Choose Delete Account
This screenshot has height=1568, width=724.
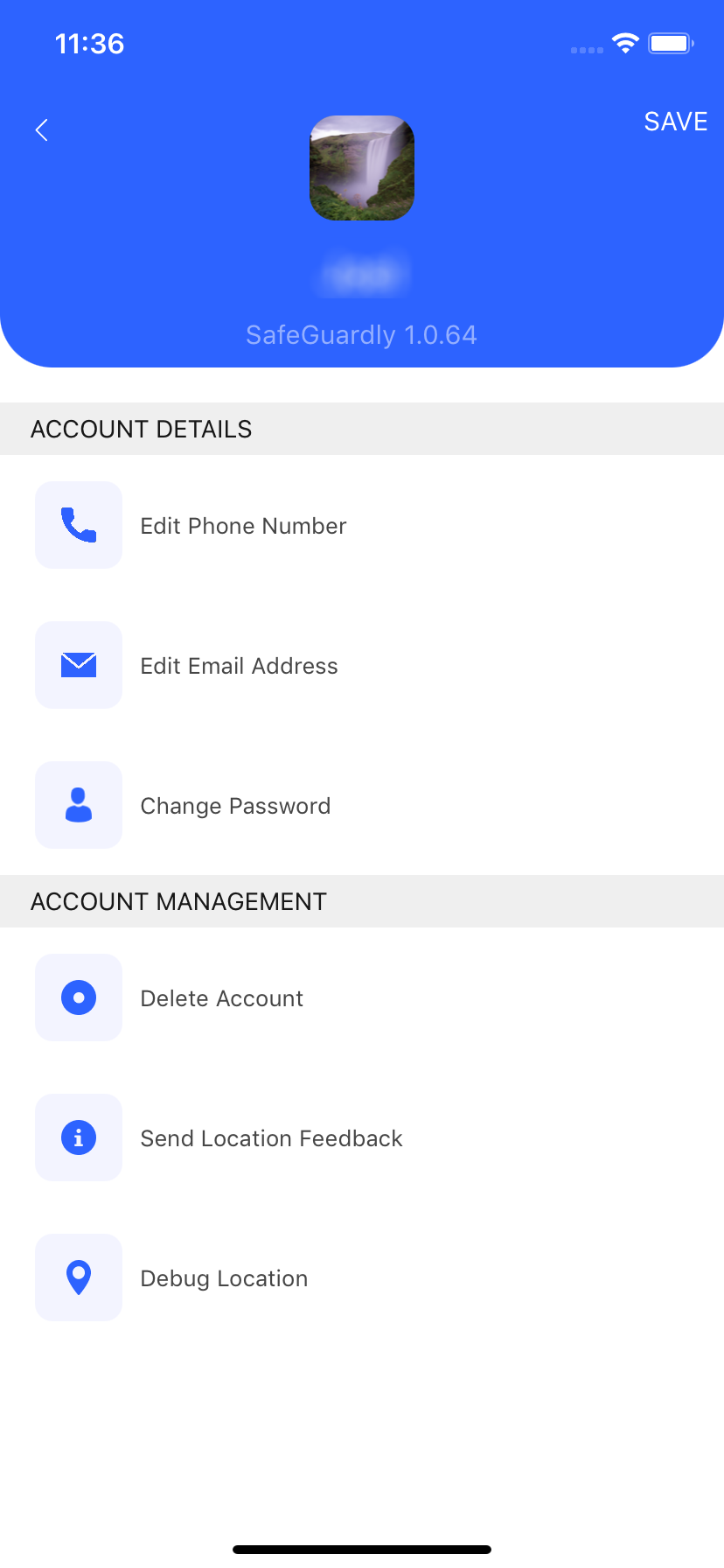[362, 997]
